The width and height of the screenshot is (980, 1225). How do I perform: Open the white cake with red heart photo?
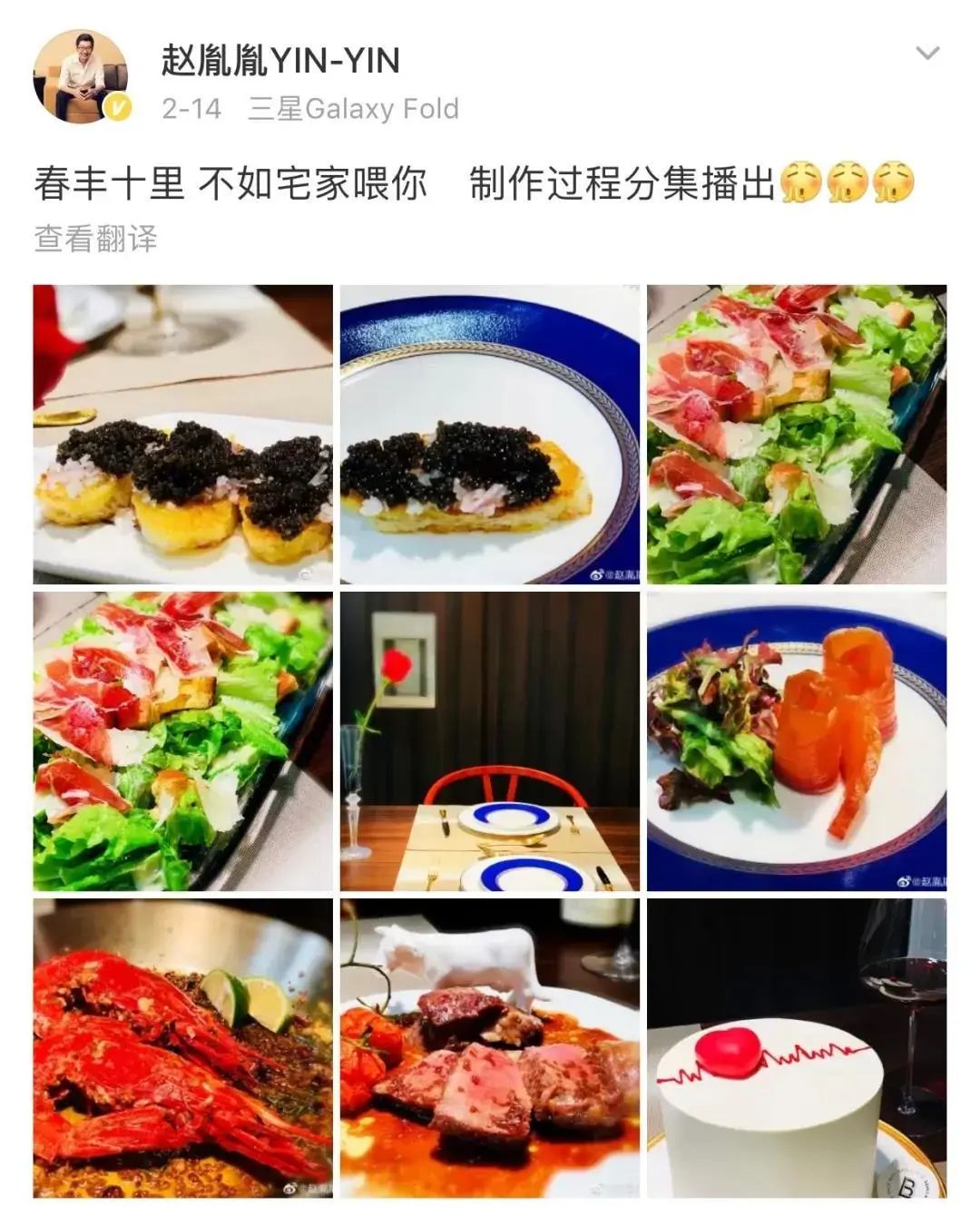point(796,1048)
